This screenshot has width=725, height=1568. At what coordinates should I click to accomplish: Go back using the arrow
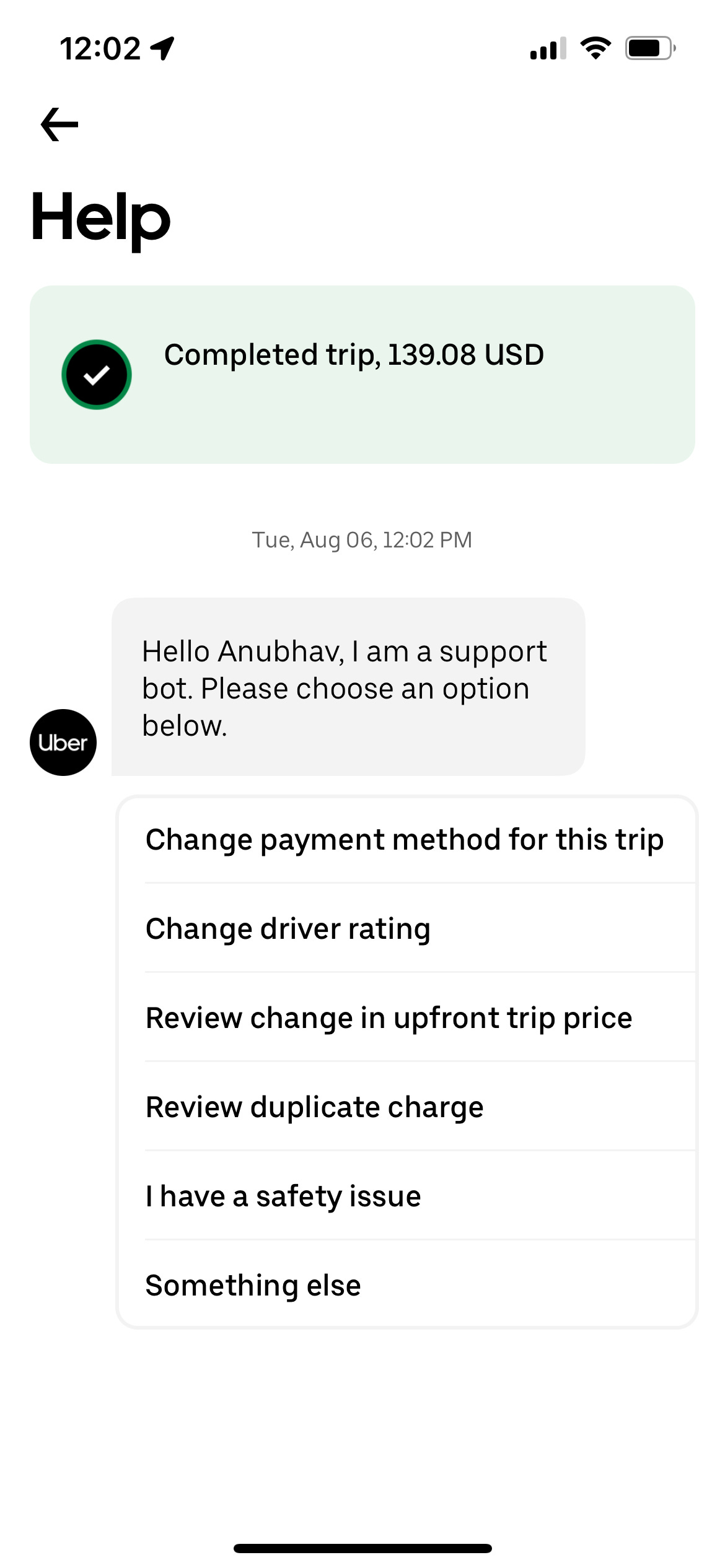pos(59,124)
